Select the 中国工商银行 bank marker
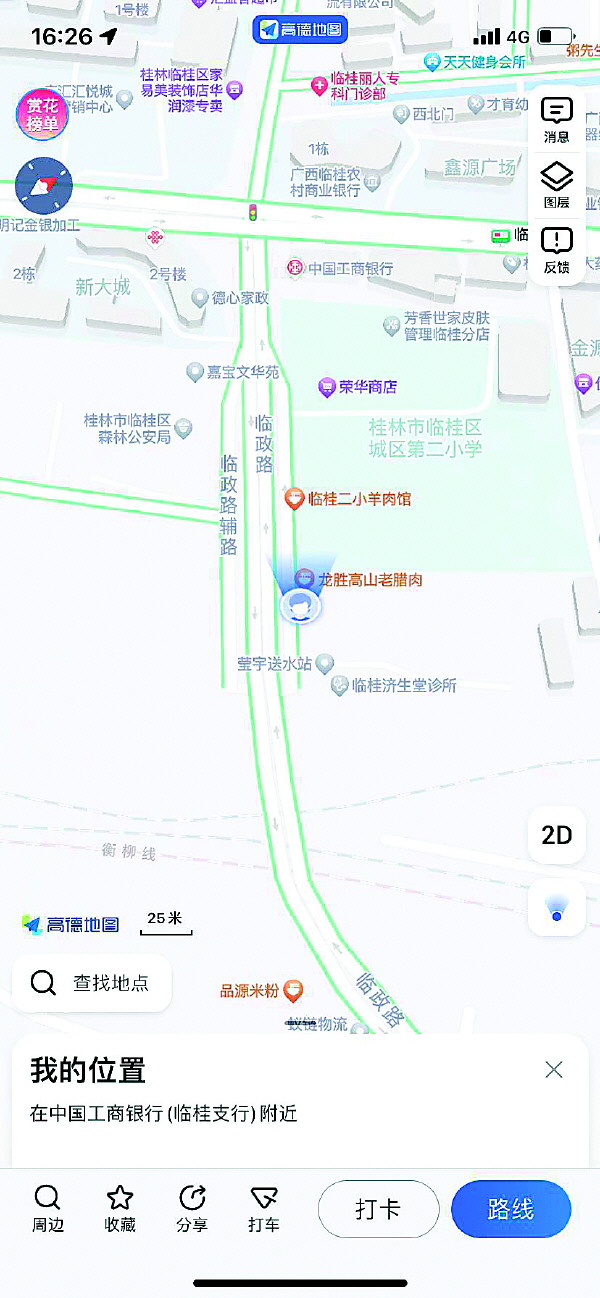This screenshot has width=600, height=1298. tap(295, 268)
